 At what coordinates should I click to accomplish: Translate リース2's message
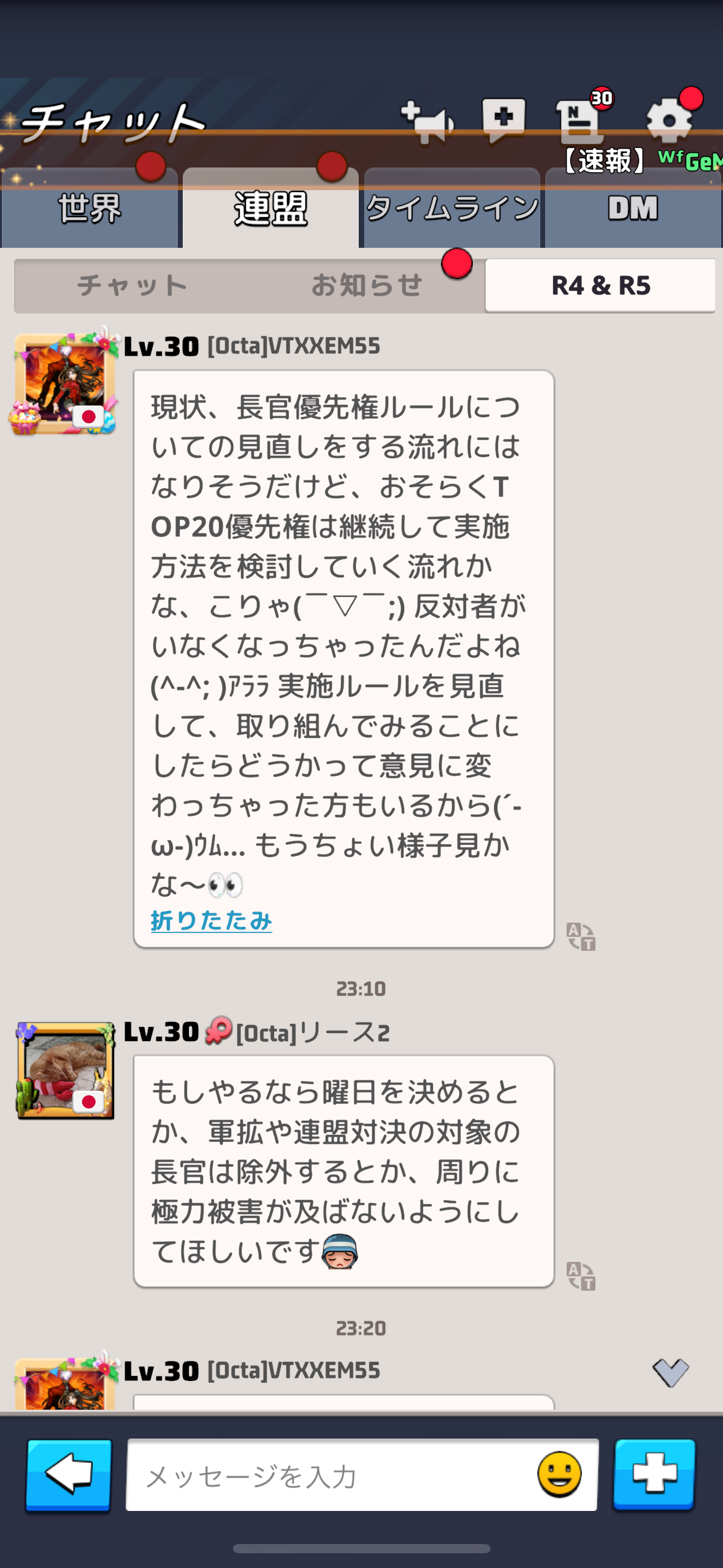click(x=581, y=1276)
